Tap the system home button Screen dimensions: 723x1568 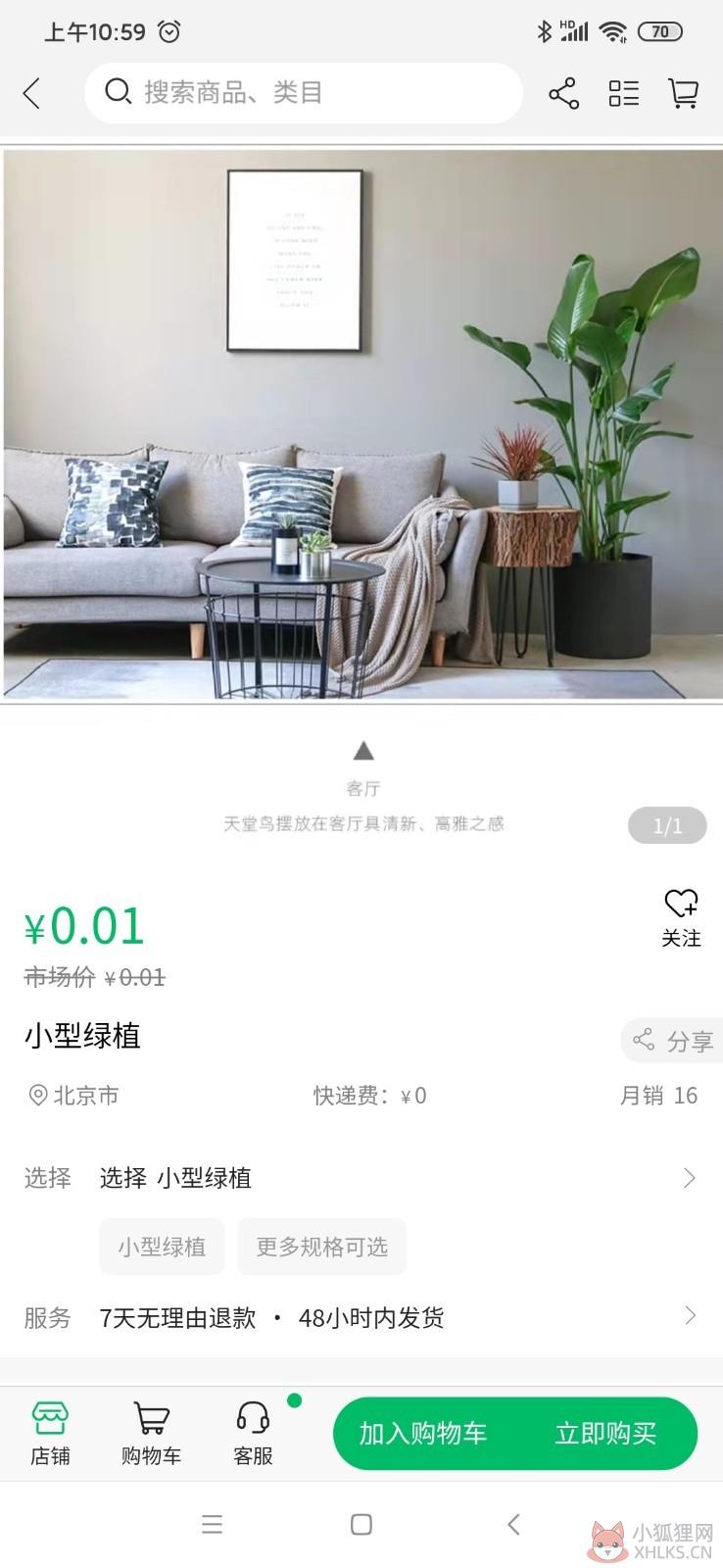point(361,1524)
